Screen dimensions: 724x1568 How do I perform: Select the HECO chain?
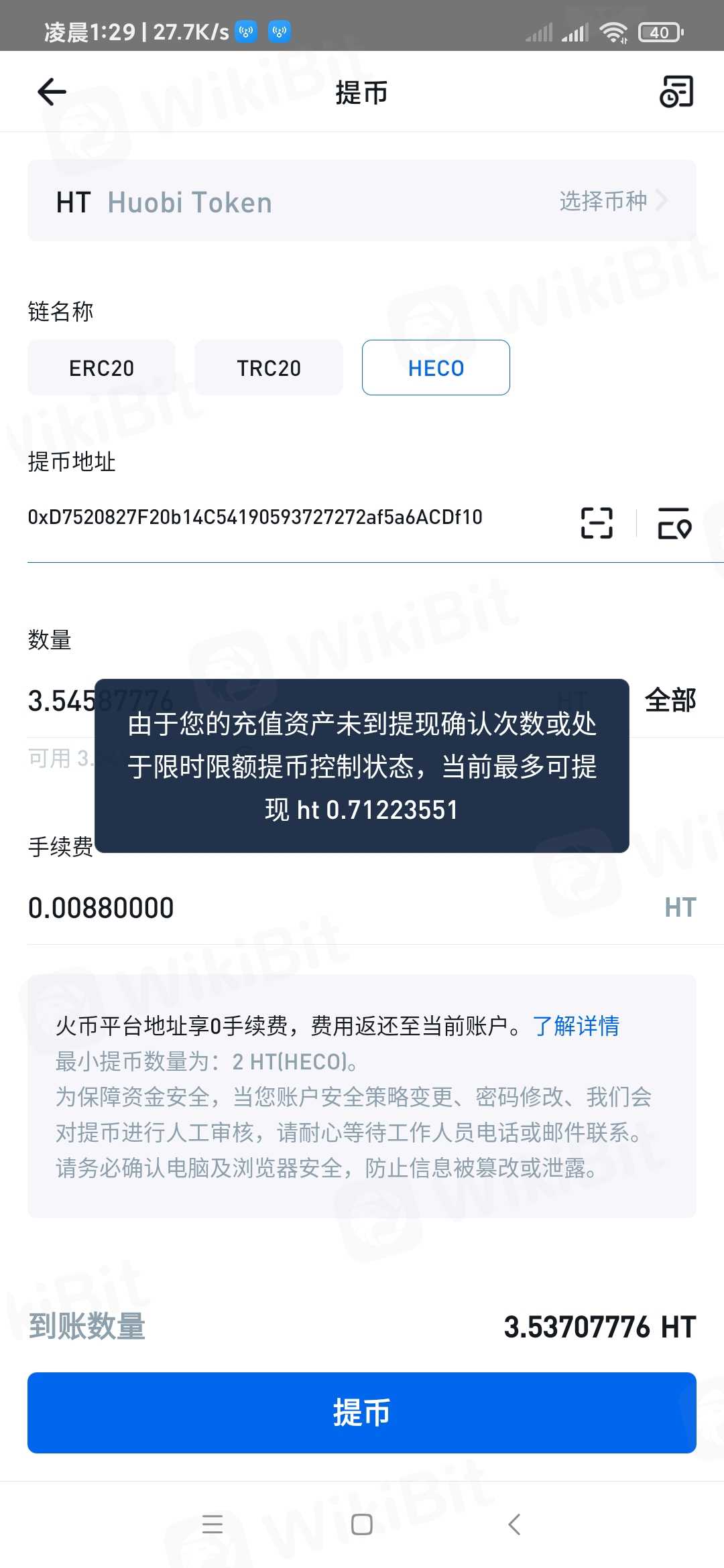tap(436, 368)
